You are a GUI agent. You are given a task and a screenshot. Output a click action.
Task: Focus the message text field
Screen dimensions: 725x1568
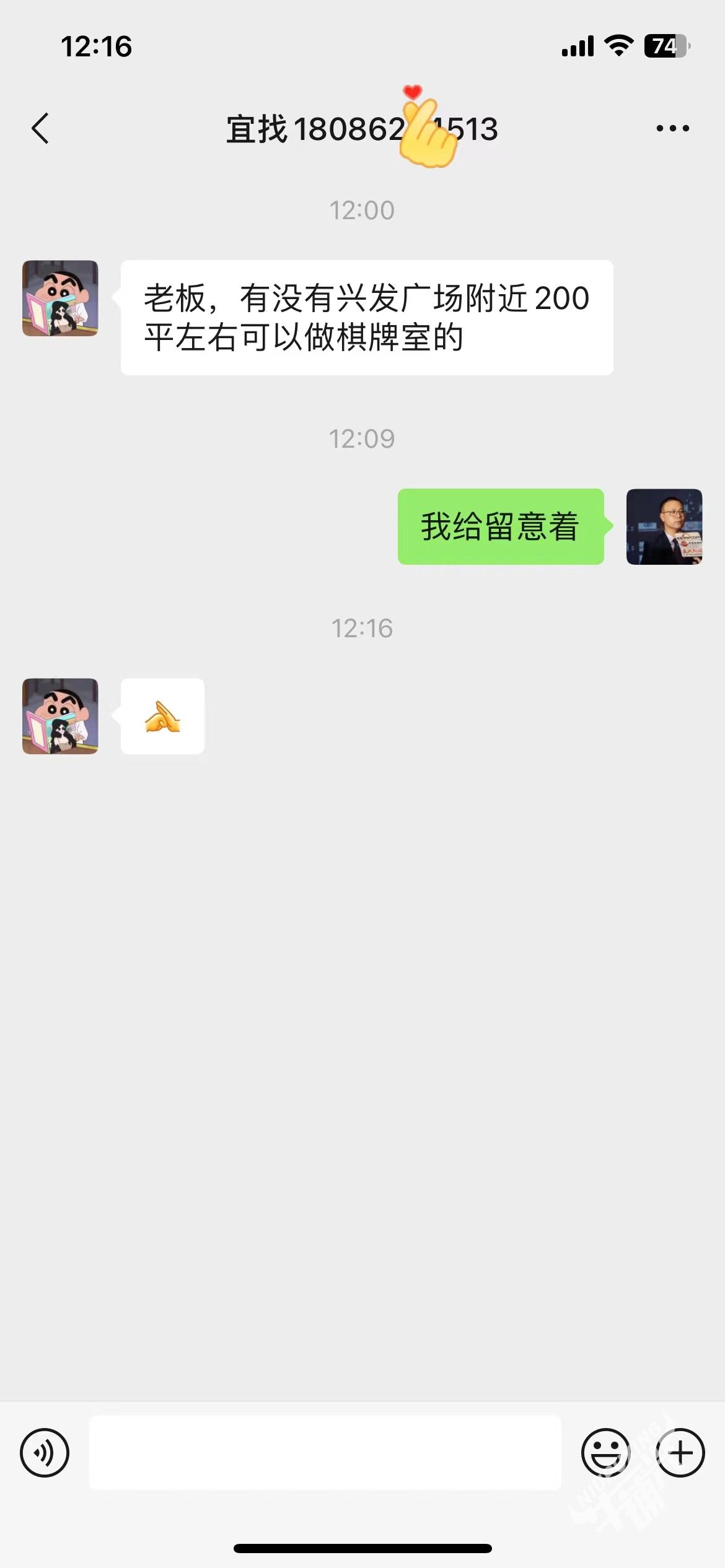coord(325,1453)
